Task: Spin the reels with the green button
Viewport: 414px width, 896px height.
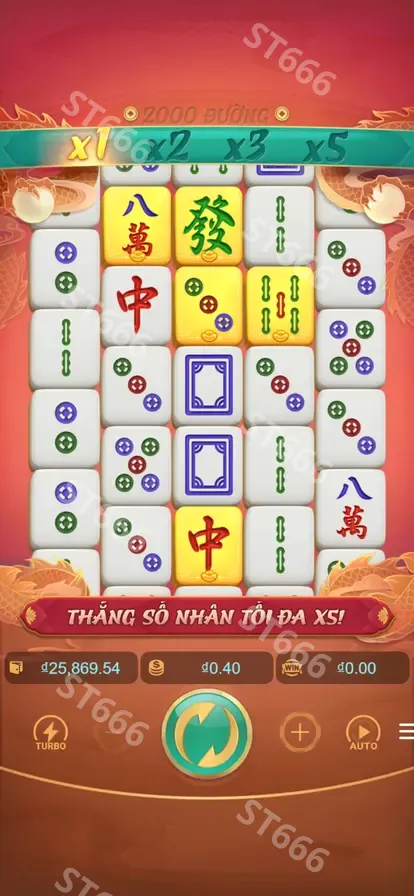Action: pyautogui.click(x=206, y=733)
